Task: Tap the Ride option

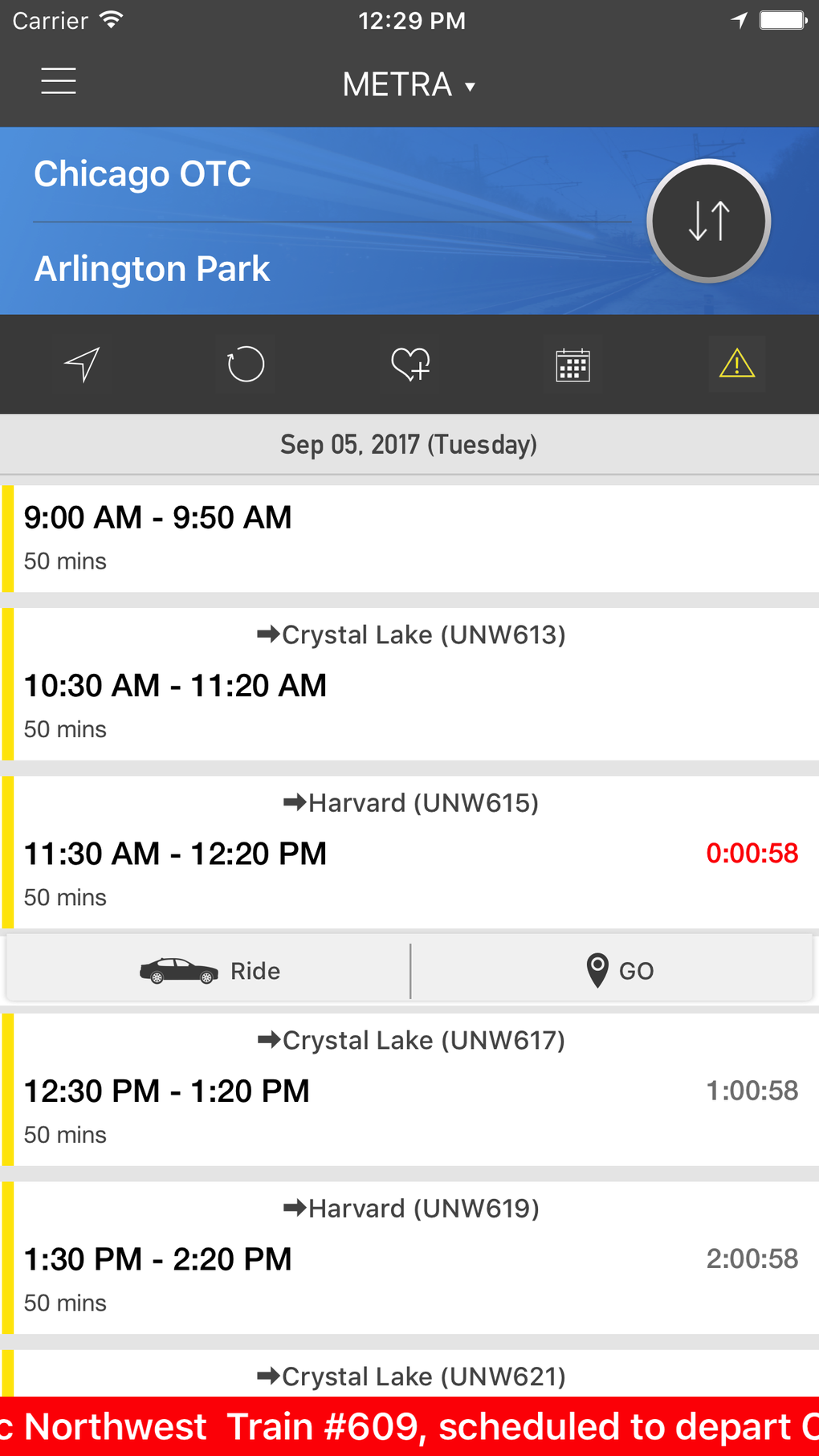Action: [233, 970]
